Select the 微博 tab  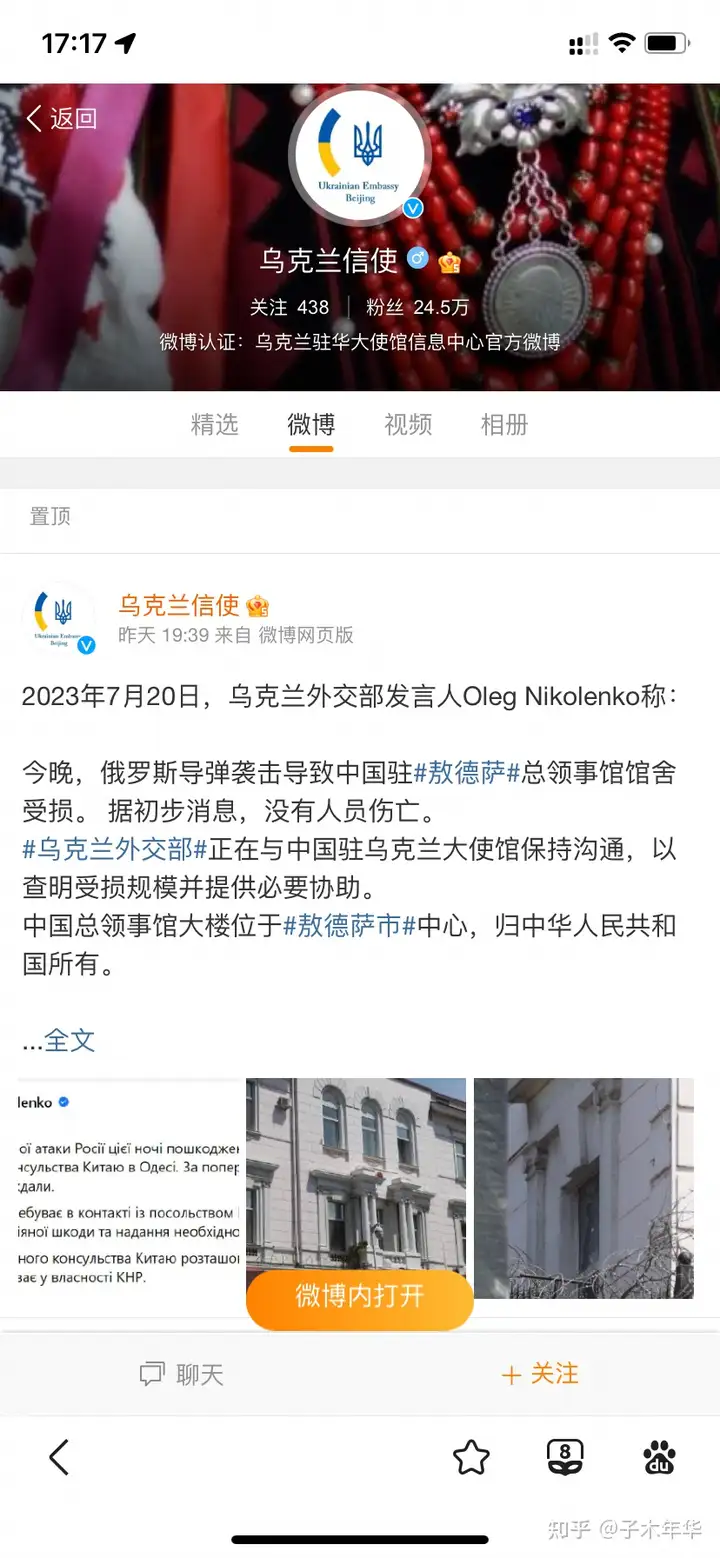pyautogui.click(x=311, y=425)
